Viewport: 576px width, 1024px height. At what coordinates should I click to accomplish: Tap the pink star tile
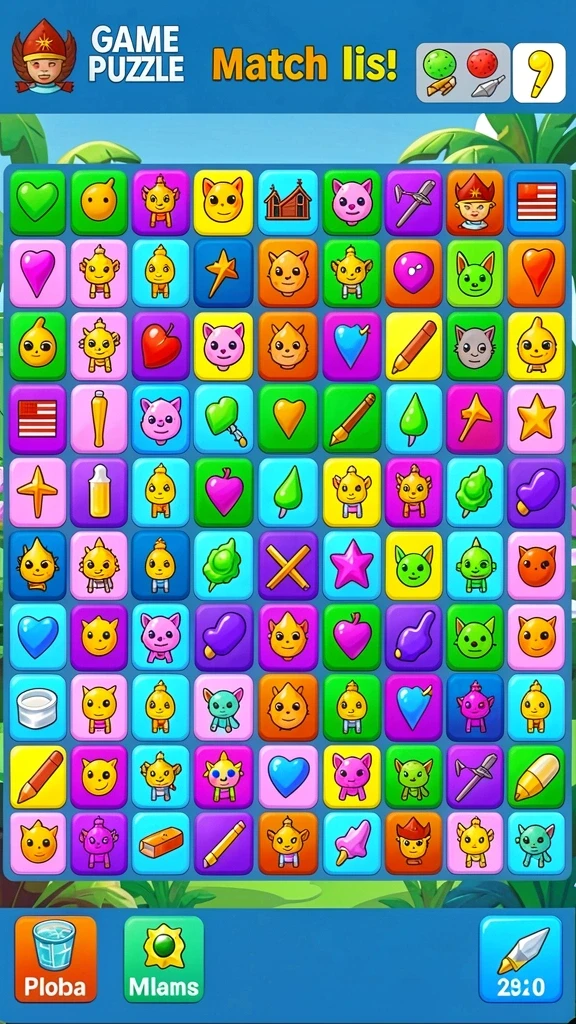pos(352,566)
